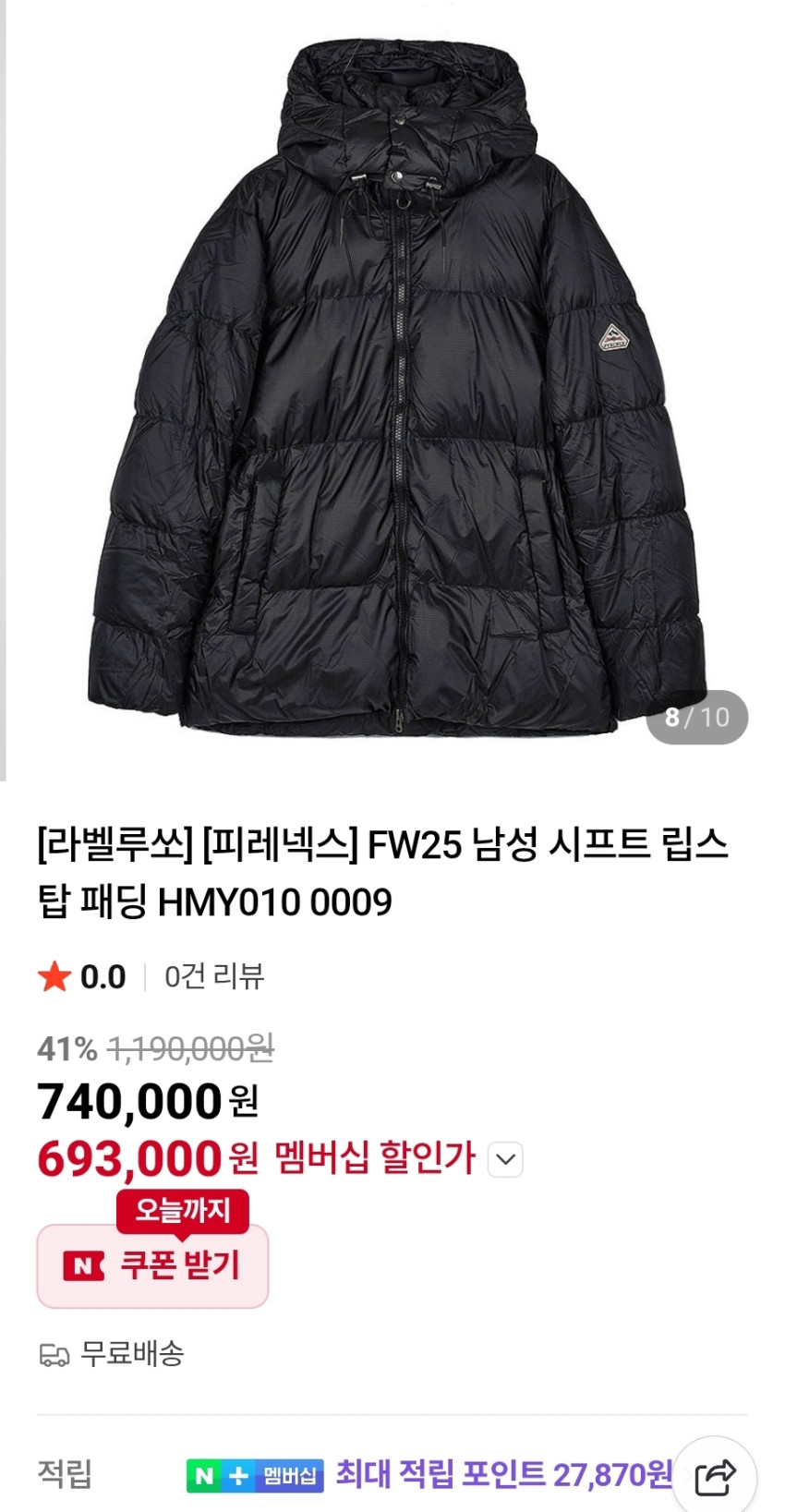View 최대 적립 포인트 27,870원 details
This screenshot has width=785, height=1512.
[x=503, y=1474]
